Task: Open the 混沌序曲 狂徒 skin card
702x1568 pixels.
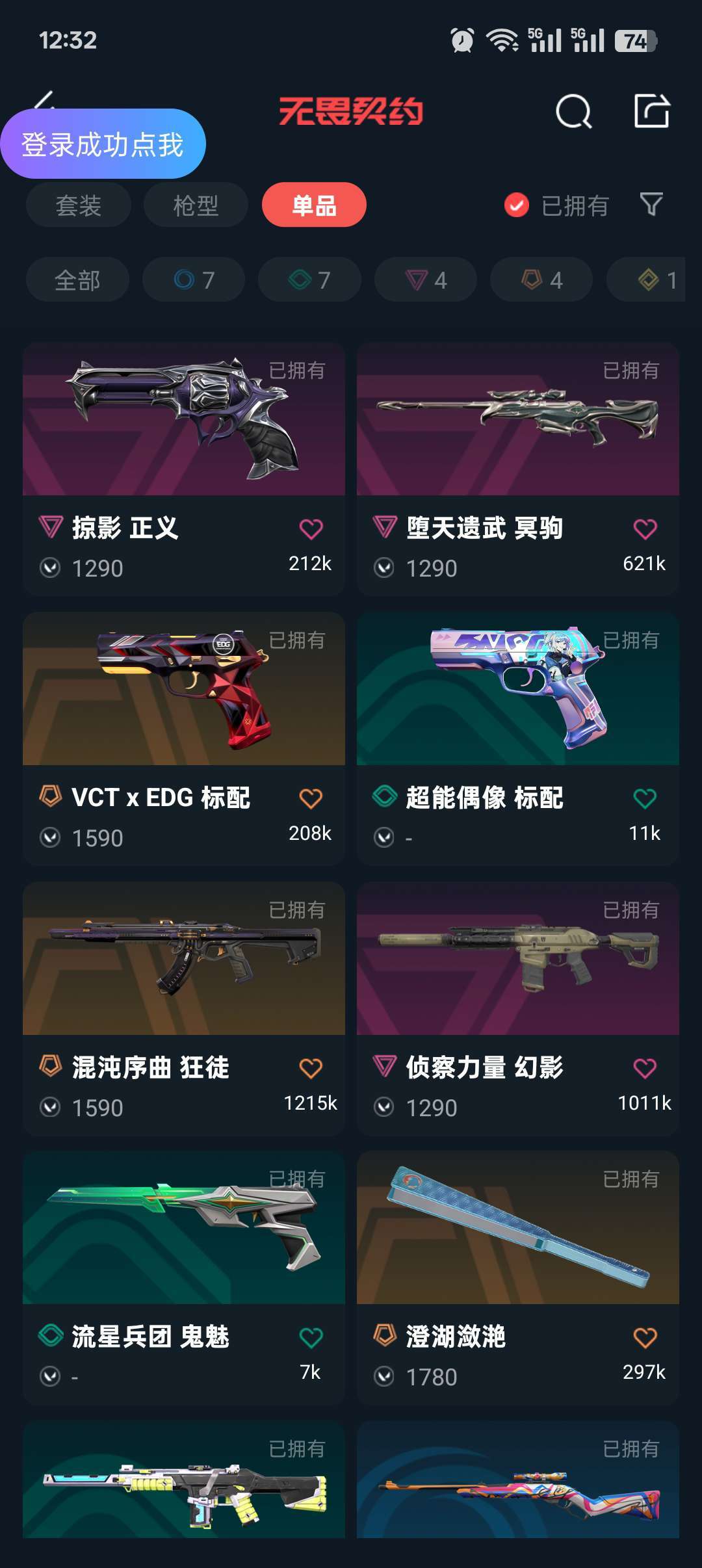Action: coord(184,1009)
